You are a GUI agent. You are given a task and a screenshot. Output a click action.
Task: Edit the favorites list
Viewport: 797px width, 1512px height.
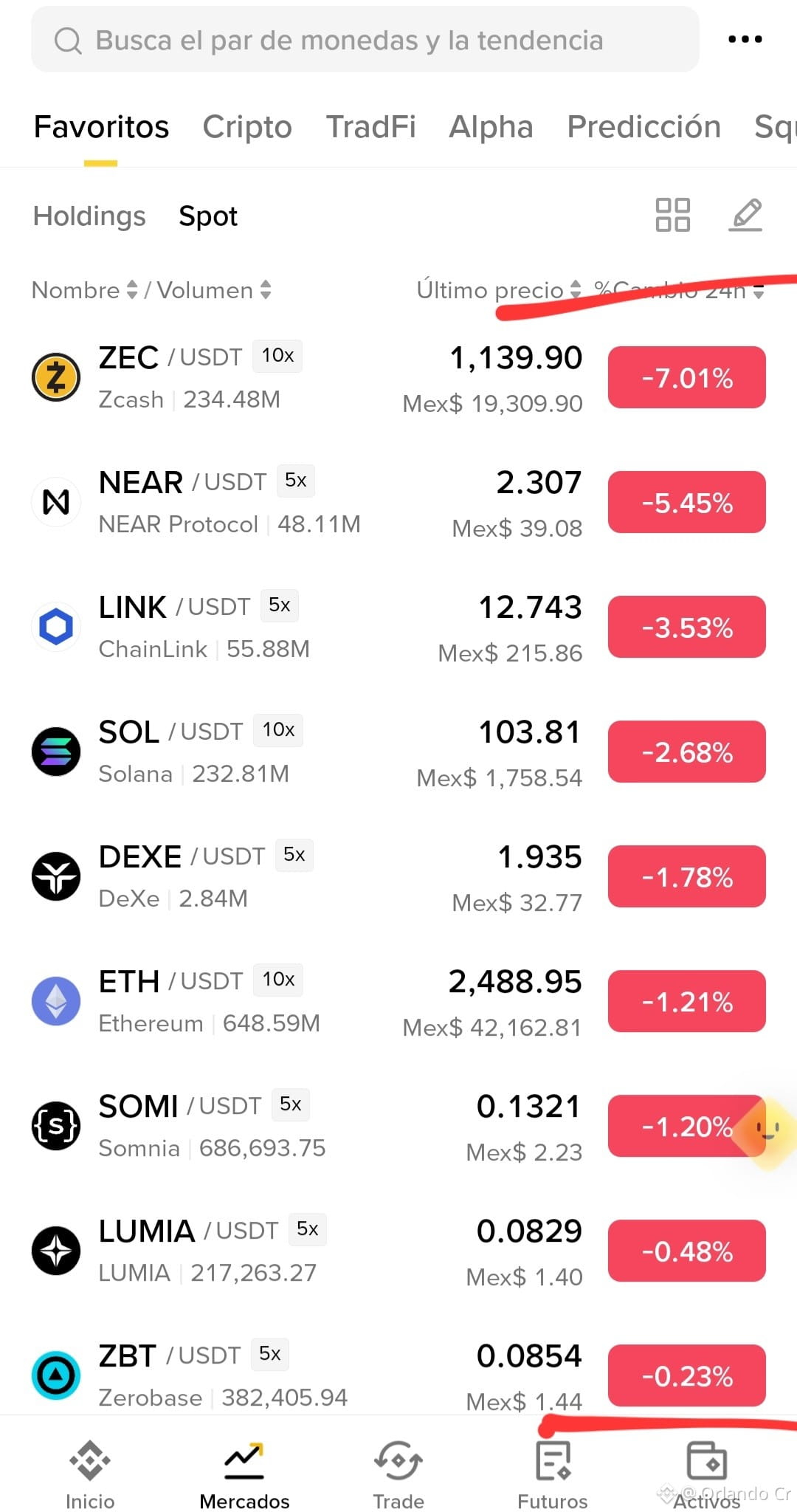point(745,215)
